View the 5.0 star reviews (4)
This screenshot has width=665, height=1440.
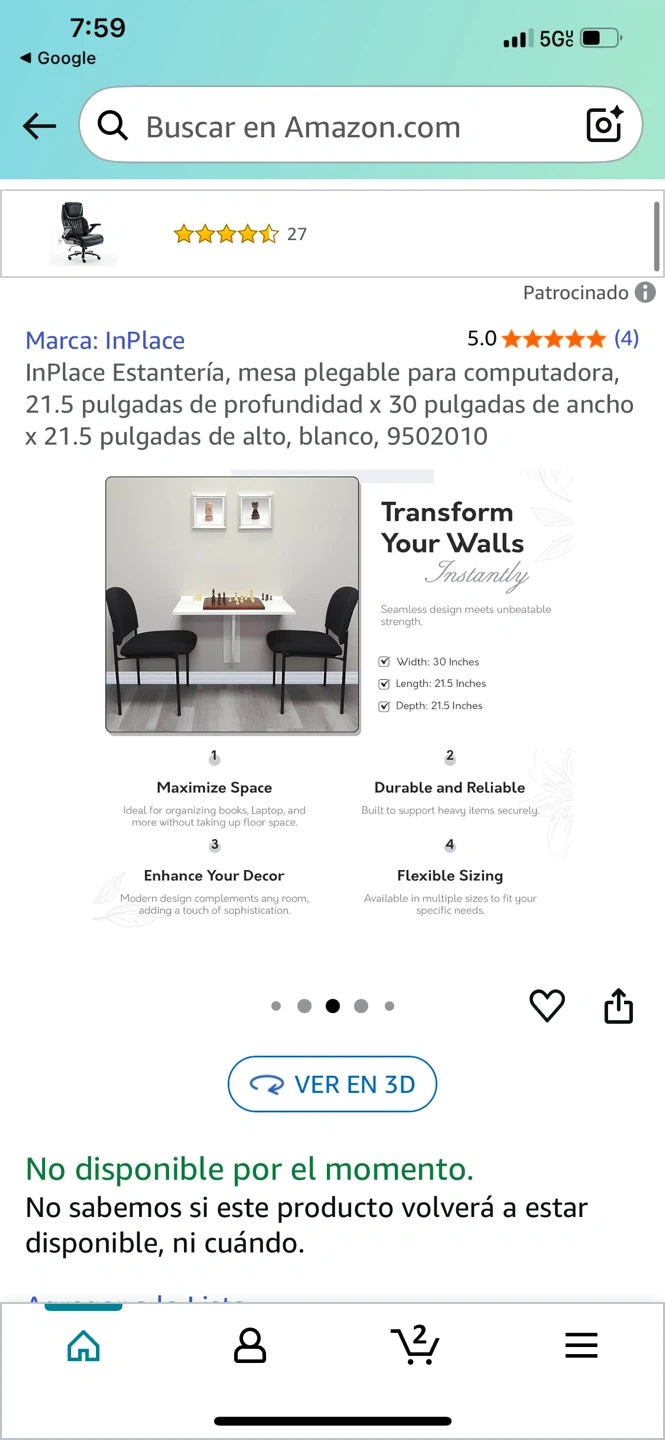coord(553,339)
